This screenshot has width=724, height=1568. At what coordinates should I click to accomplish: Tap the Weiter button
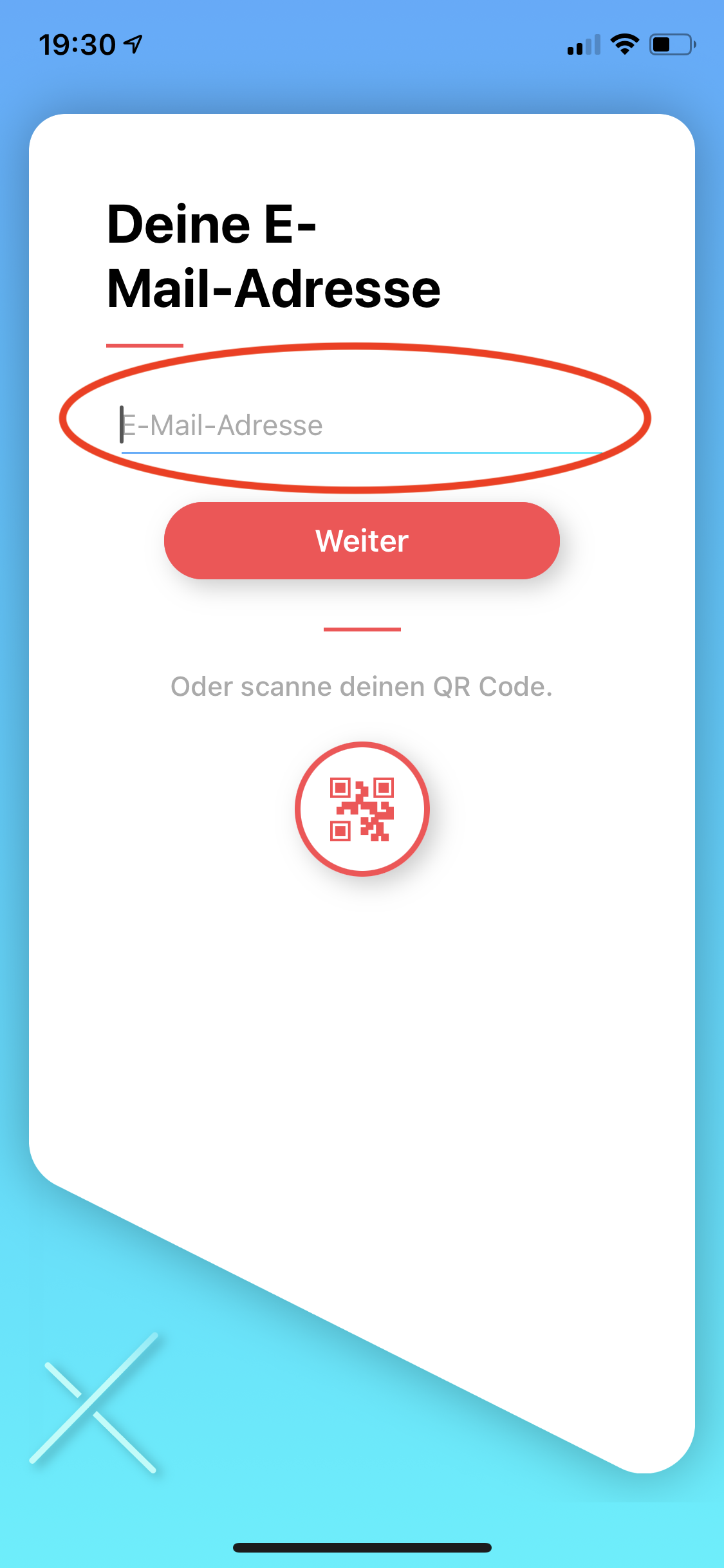362,541
